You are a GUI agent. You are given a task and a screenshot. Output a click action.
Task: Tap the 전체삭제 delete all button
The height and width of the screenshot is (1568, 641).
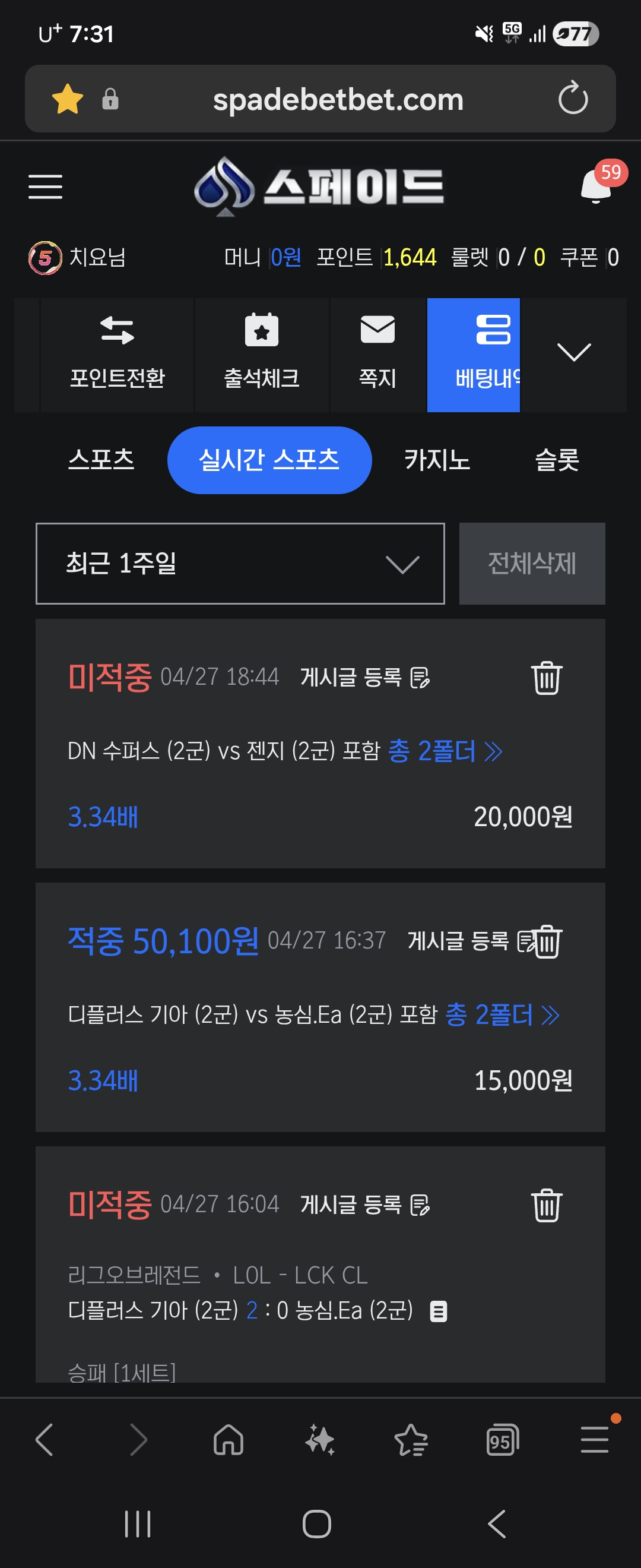pos(532,564)
